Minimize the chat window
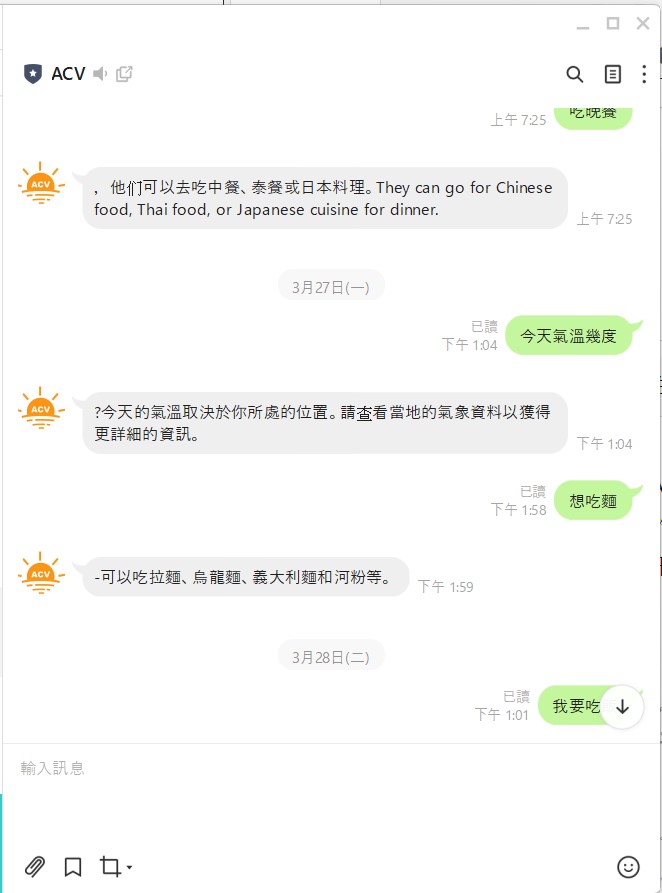Image resolution: width=662 pixels, height=893 pixels. [583, 24]
